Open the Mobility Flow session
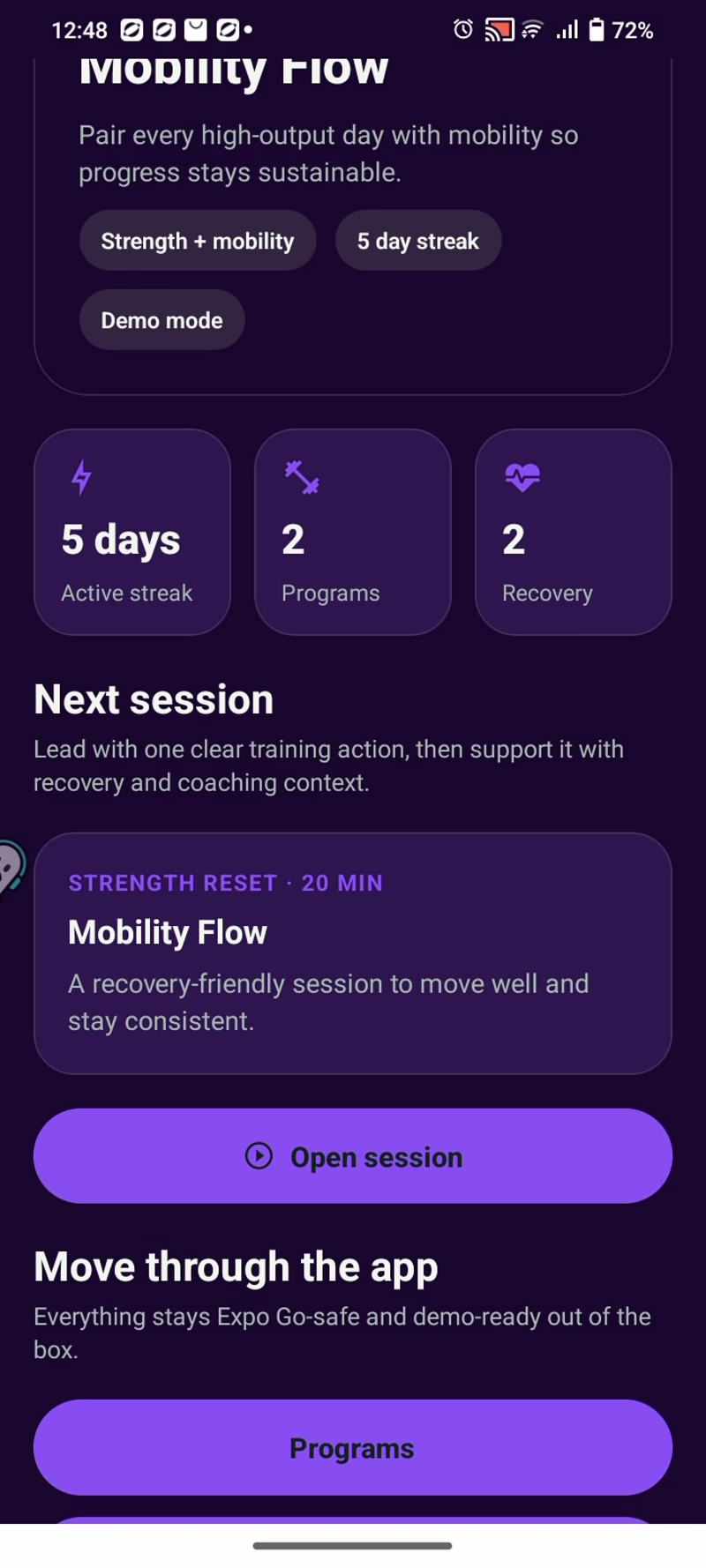The image size is (706, 1568). (x=353, y=1156)
